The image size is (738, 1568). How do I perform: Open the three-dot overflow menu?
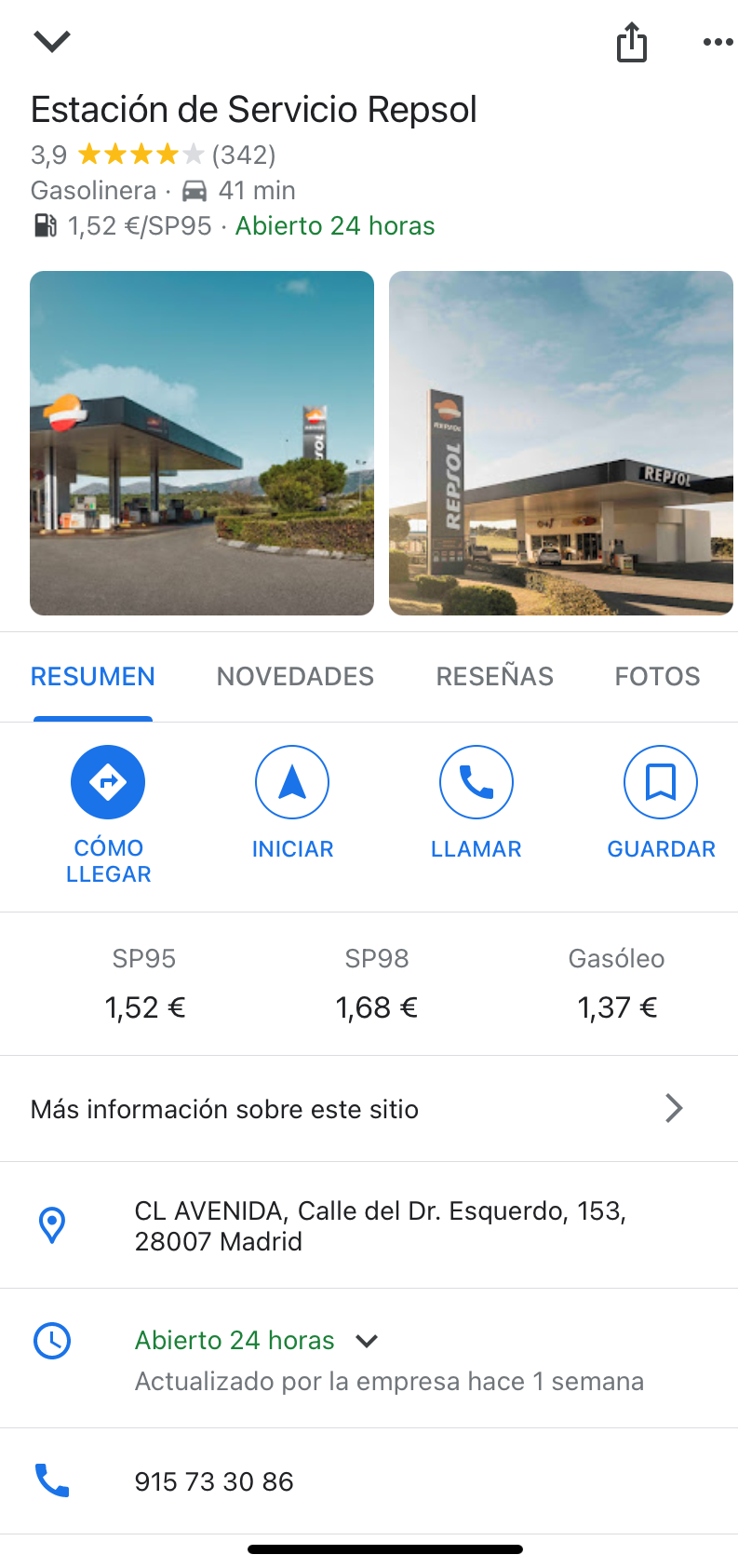717,43
